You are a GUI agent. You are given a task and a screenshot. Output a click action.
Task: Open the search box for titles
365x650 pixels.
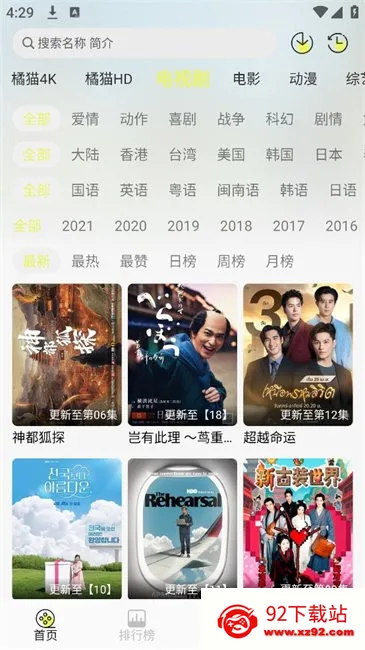(144, 43)
